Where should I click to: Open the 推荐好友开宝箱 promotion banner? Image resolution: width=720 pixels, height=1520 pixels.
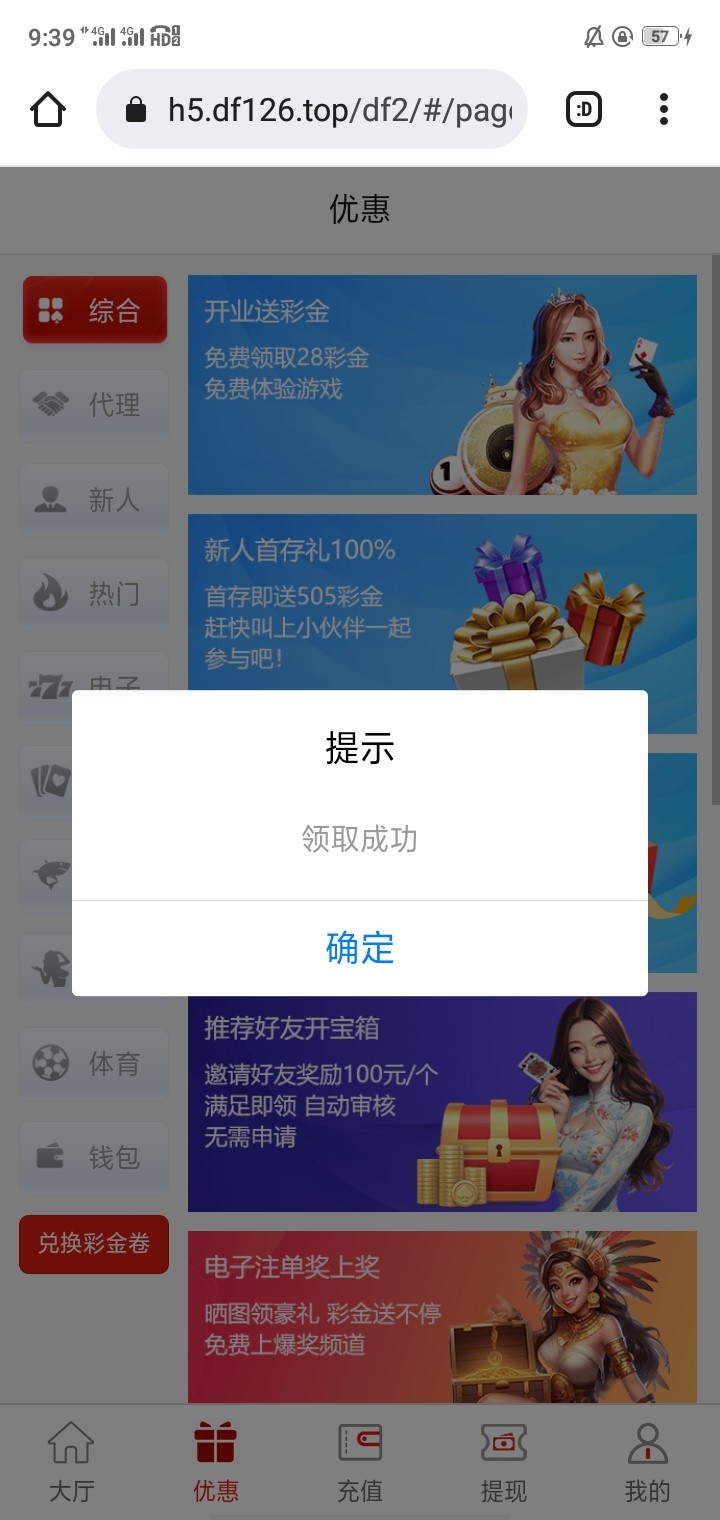(x=442, y=1101)
